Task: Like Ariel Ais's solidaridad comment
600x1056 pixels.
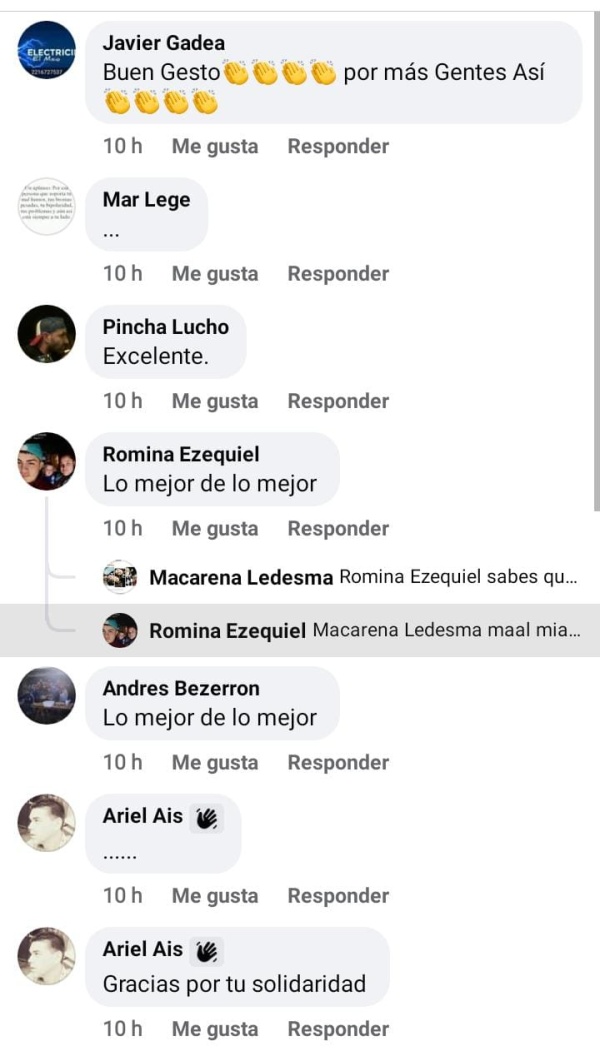Action: coord(214,1028)
